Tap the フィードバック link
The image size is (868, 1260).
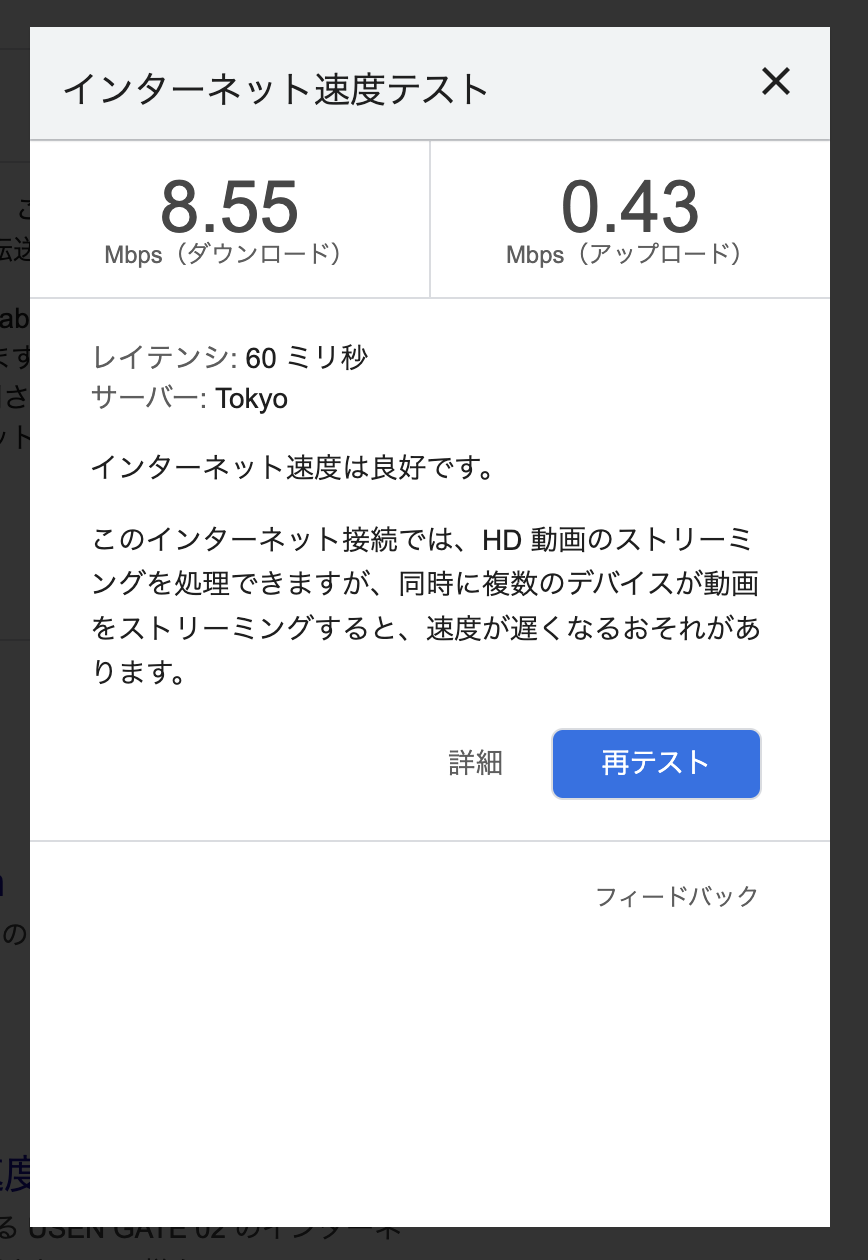point(677,896)
